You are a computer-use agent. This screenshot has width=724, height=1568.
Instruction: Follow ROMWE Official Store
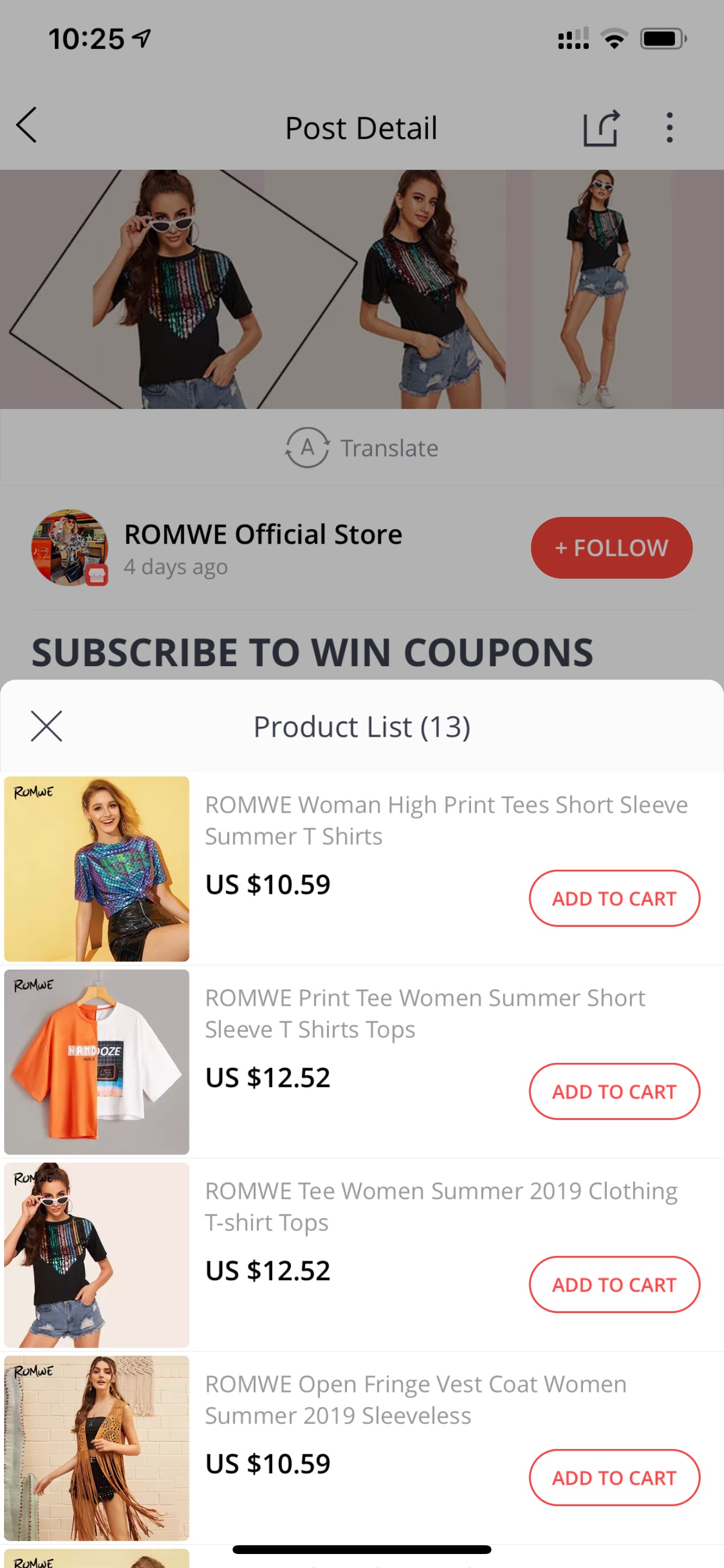click(611, 548)
